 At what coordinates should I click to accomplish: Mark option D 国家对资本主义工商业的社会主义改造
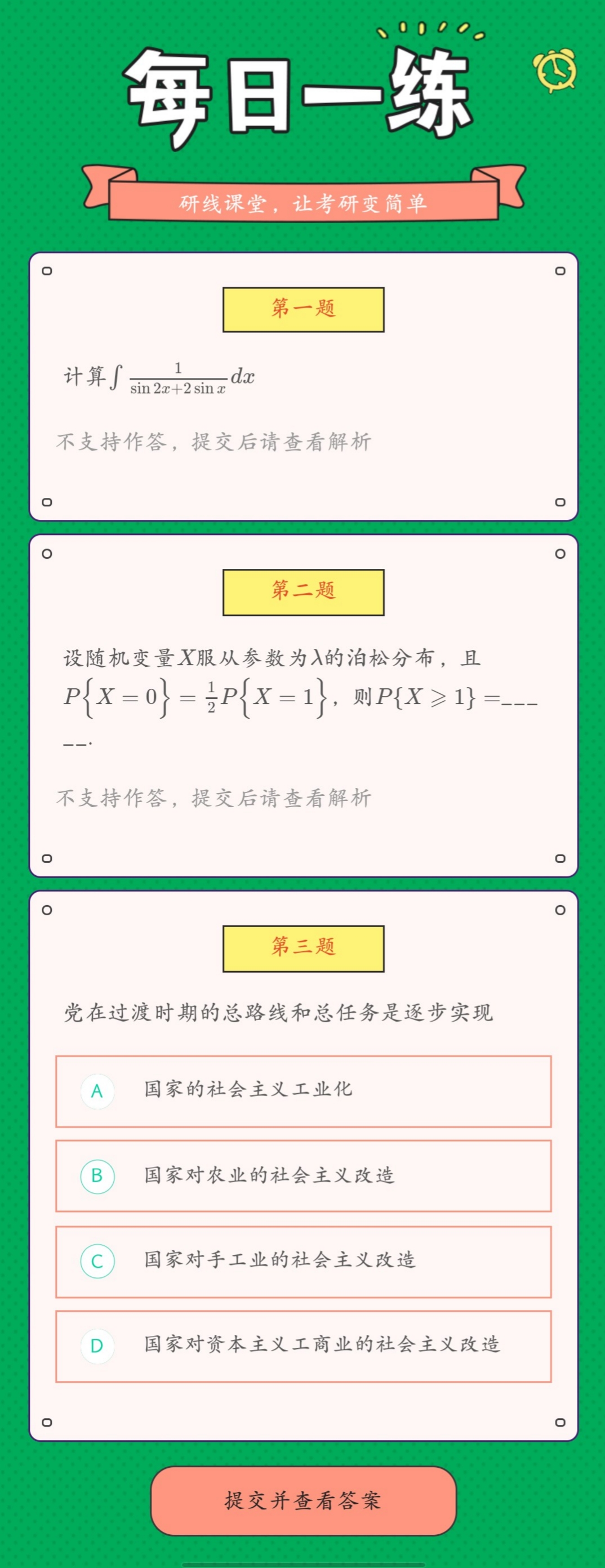(x=303, y=1345)
